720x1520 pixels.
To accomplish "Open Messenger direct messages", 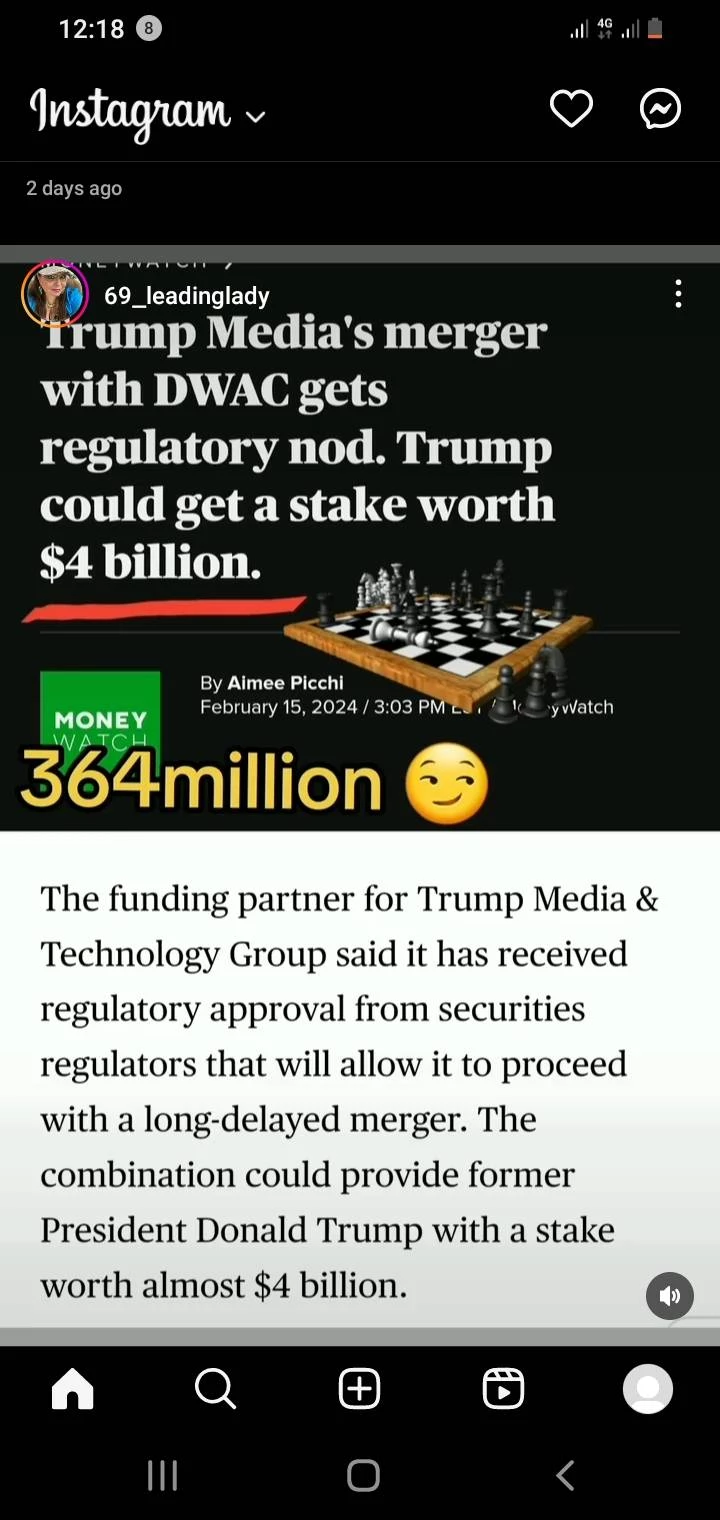I will click(661, 108).
